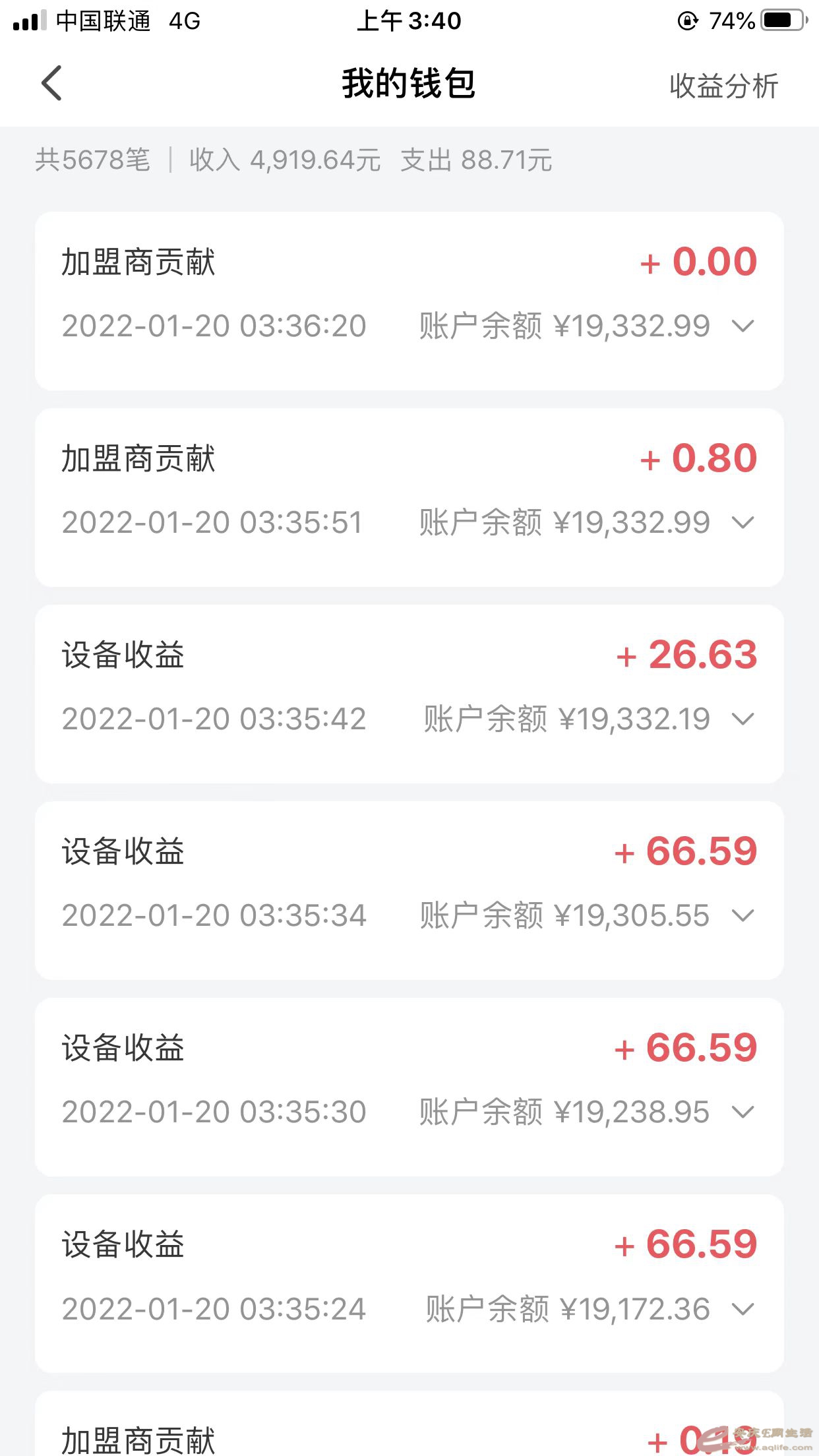Viewport: 819px width, 1456px height.
Task: Expand the 03:35:51 加盟商贡献 entry
Action: (x=743, y=522)
